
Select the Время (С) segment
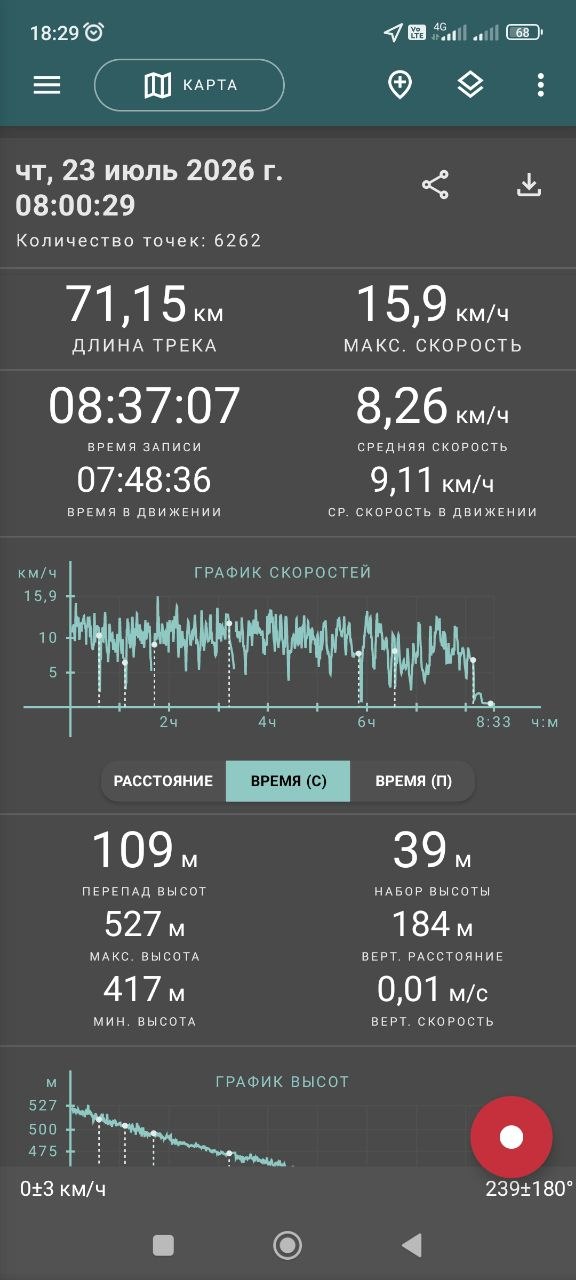click(288, 781)
